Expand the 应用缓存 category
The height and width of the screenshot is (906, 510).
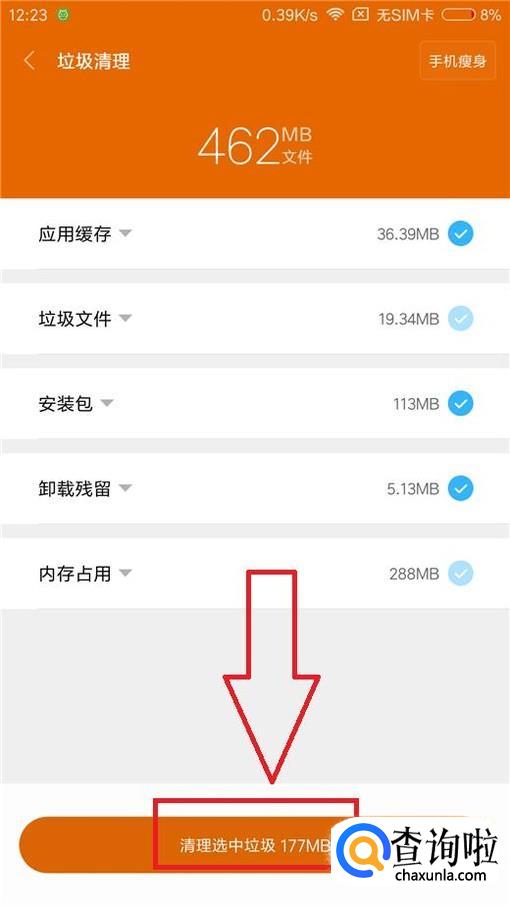point(85,233)
